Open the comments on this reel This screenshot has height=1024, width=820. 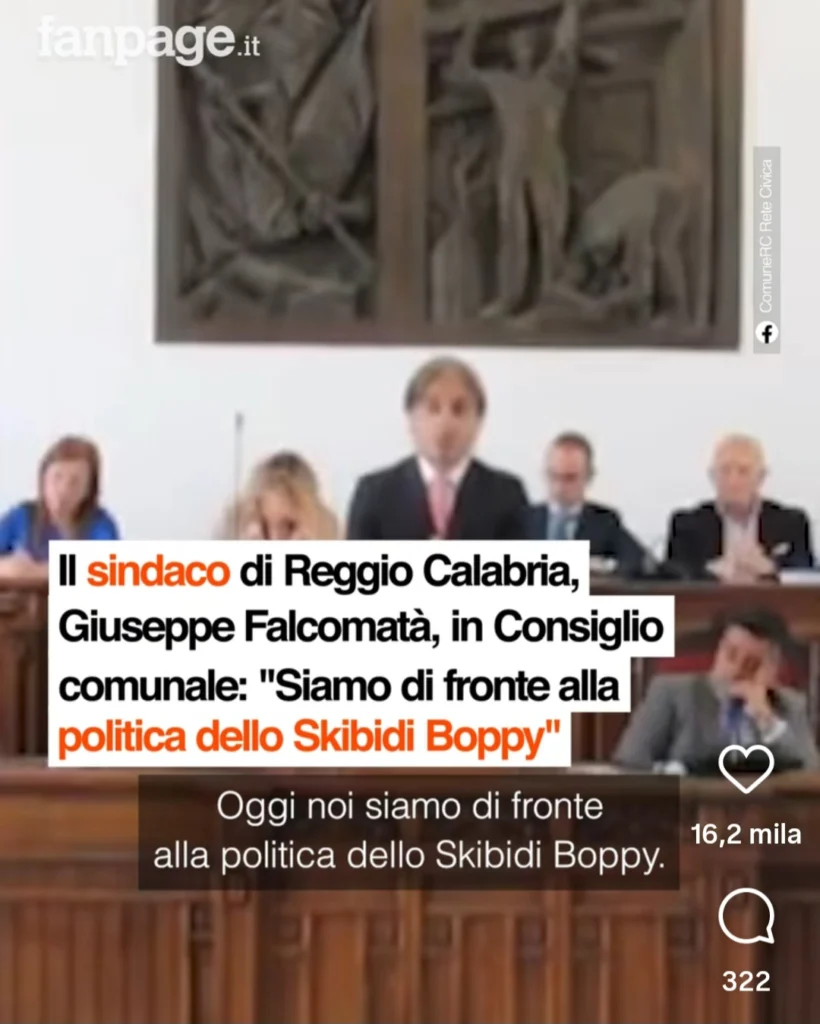[746, 918]
